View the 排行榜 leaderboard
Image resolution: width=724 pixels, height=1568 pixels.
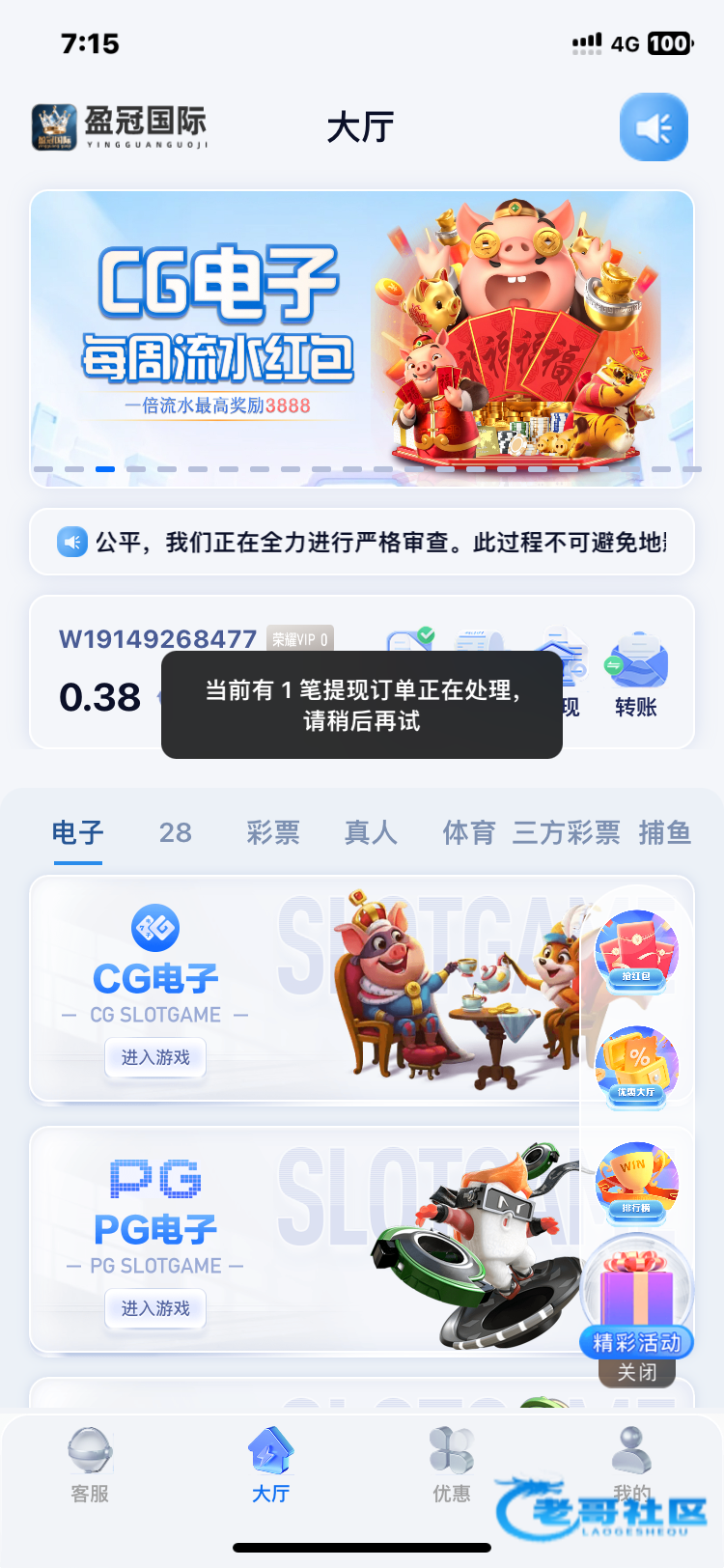point(636,1184)
